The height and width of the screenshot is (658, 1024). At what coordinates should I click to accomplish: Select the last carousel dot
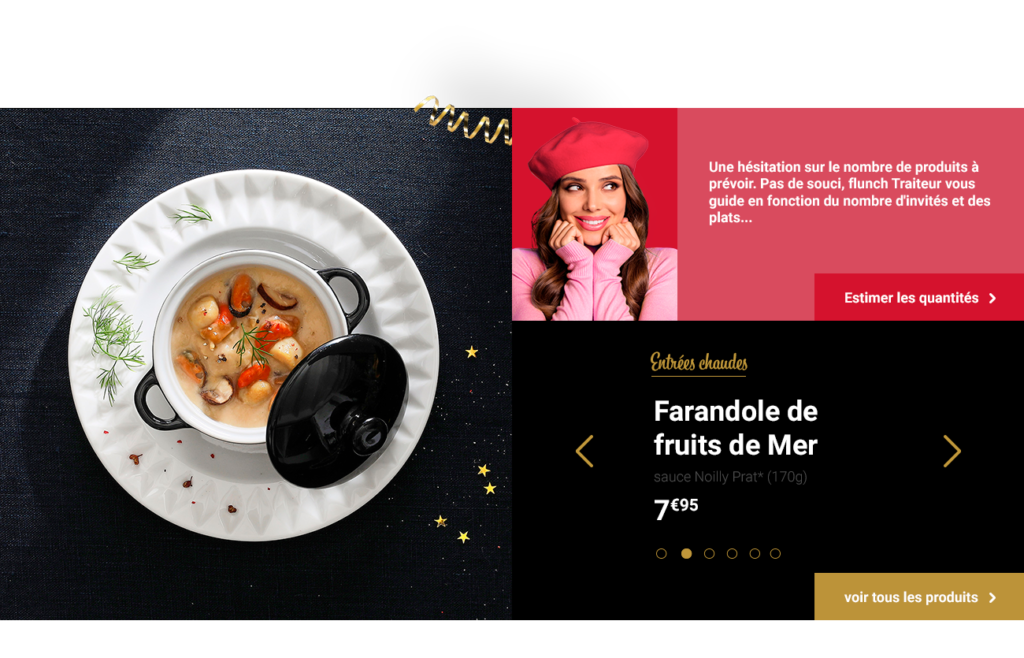click(775, 554)
